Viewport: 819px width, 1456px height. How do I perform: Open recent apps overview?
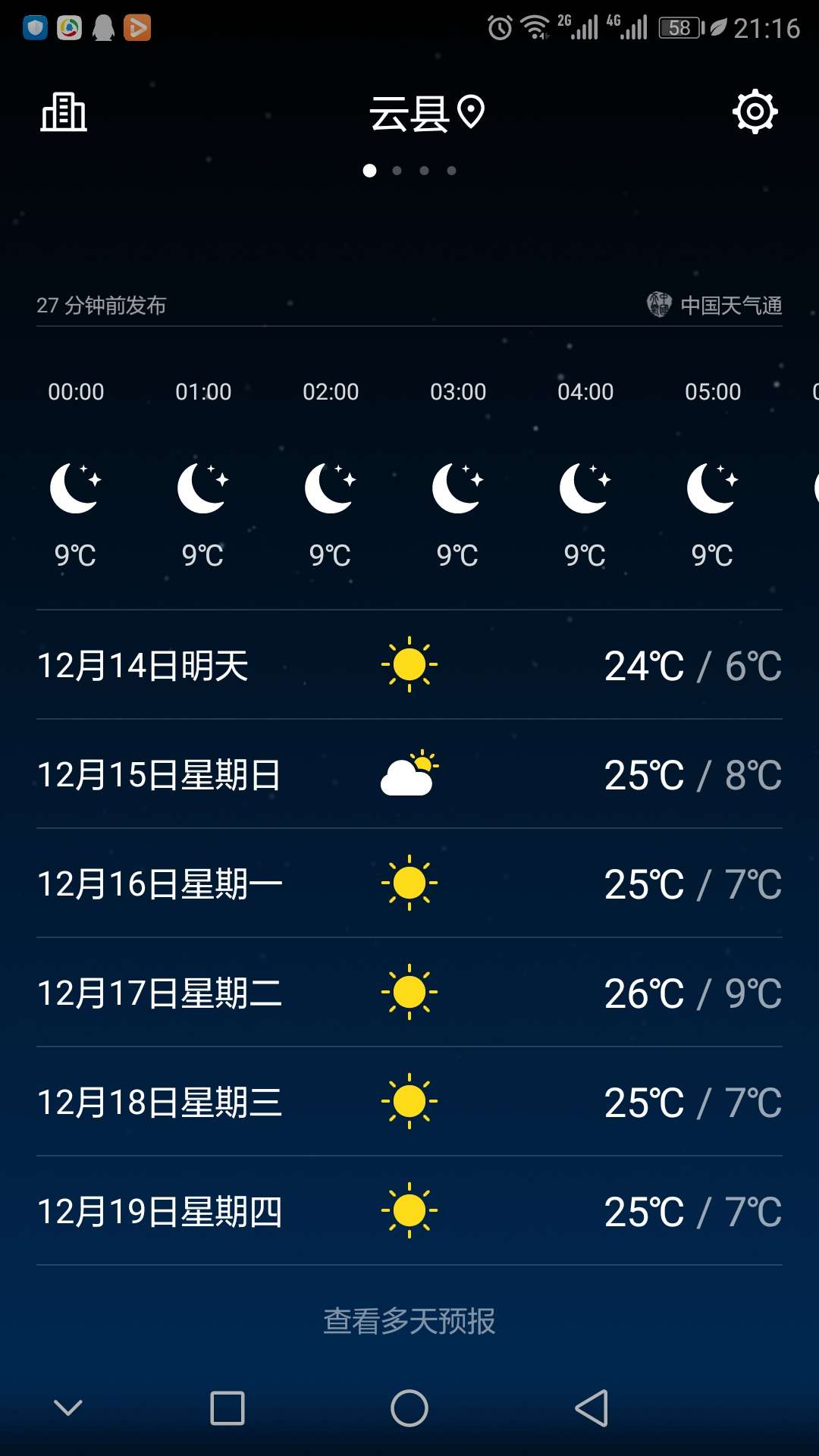click(x=227, y=1408)
